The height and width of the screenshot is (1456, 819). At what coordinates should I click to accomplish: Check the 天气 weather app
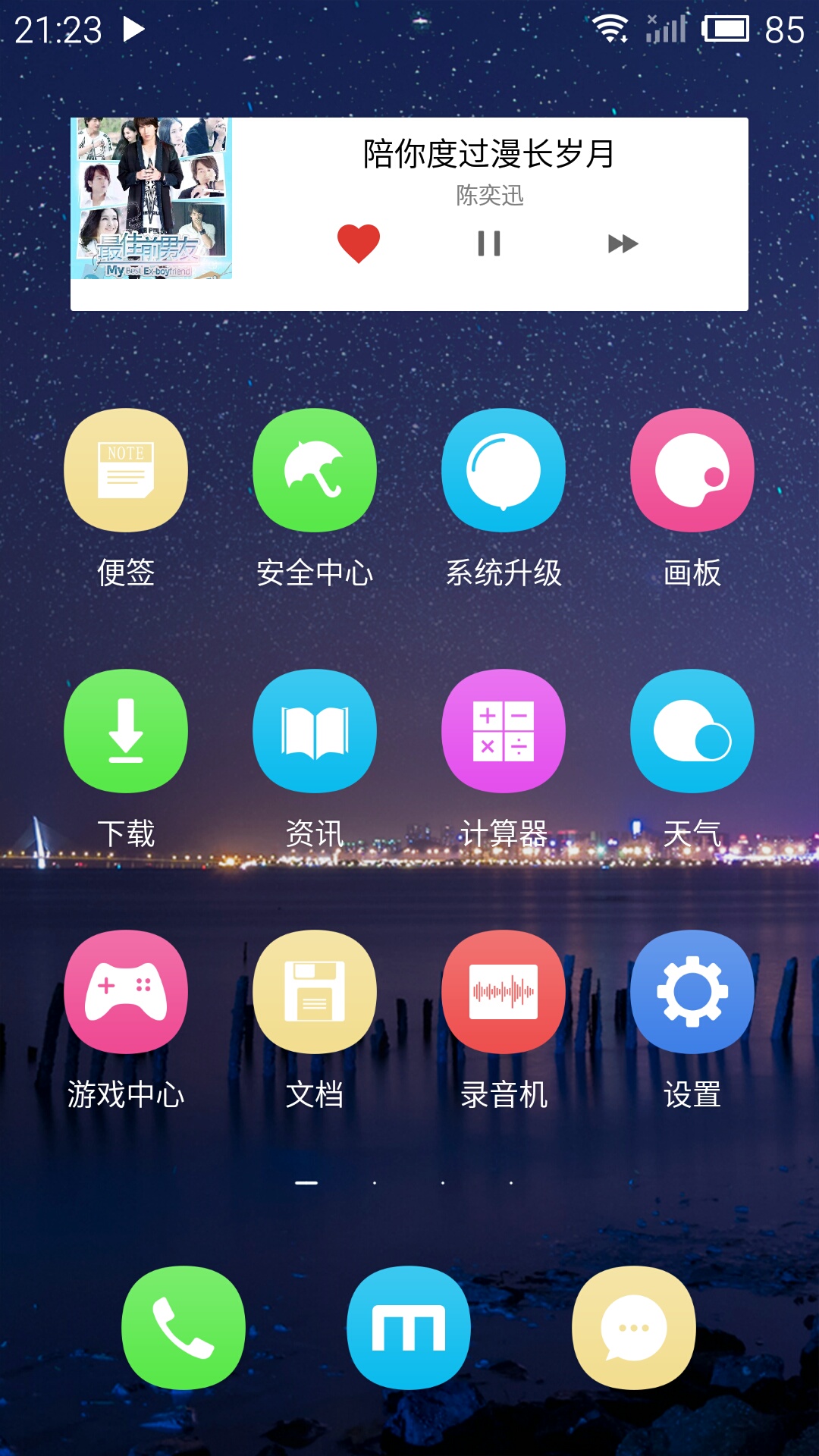(692, 731)
